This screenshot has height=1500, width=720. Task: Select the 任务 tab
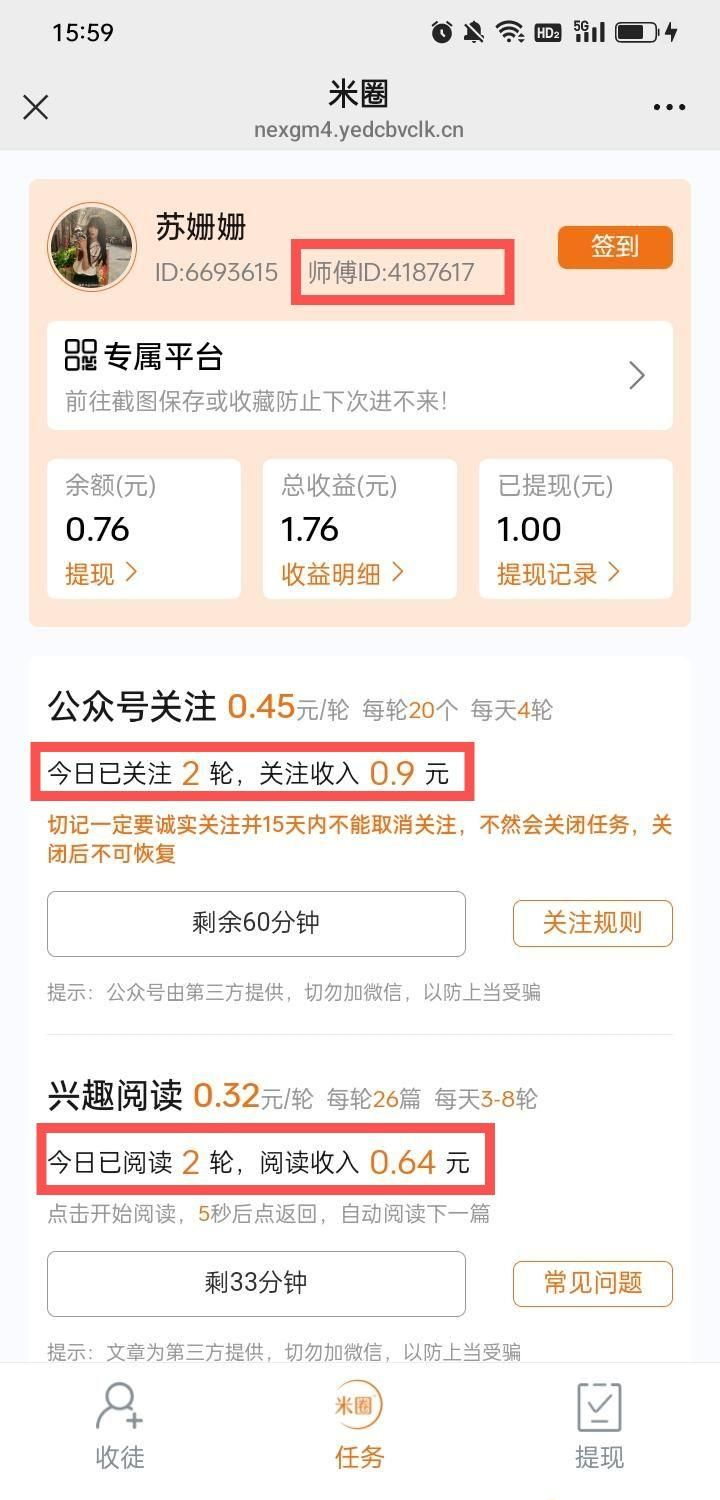359,1427
